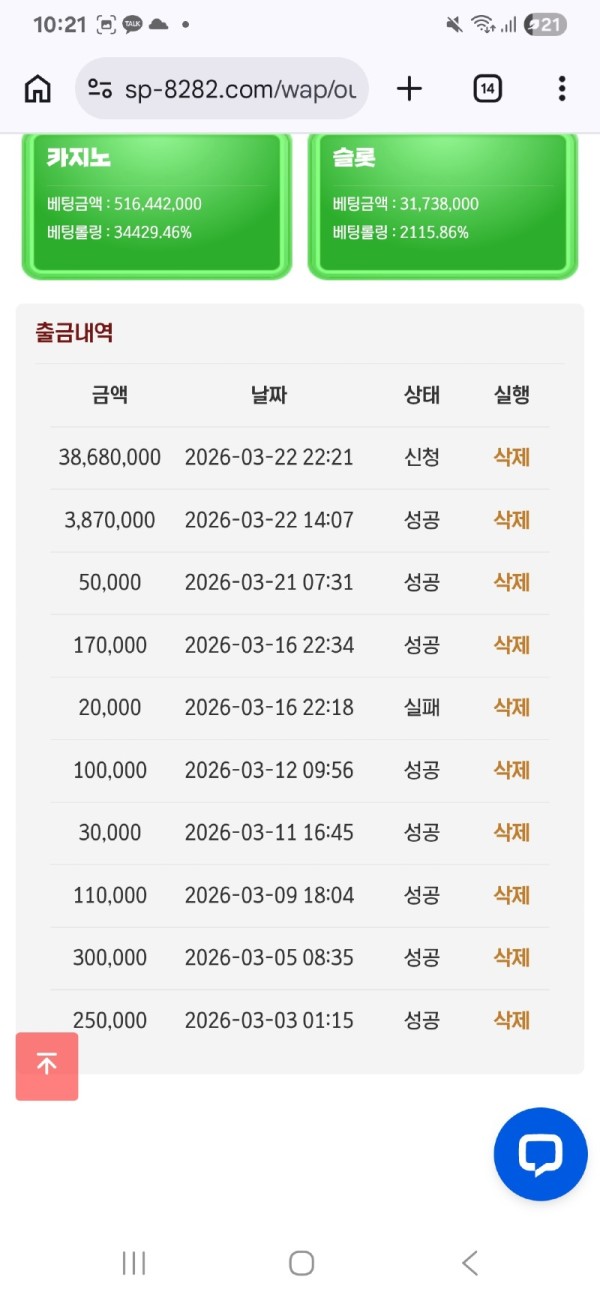
Task: Open the live chat support bubble
Action: point(540,1154)
